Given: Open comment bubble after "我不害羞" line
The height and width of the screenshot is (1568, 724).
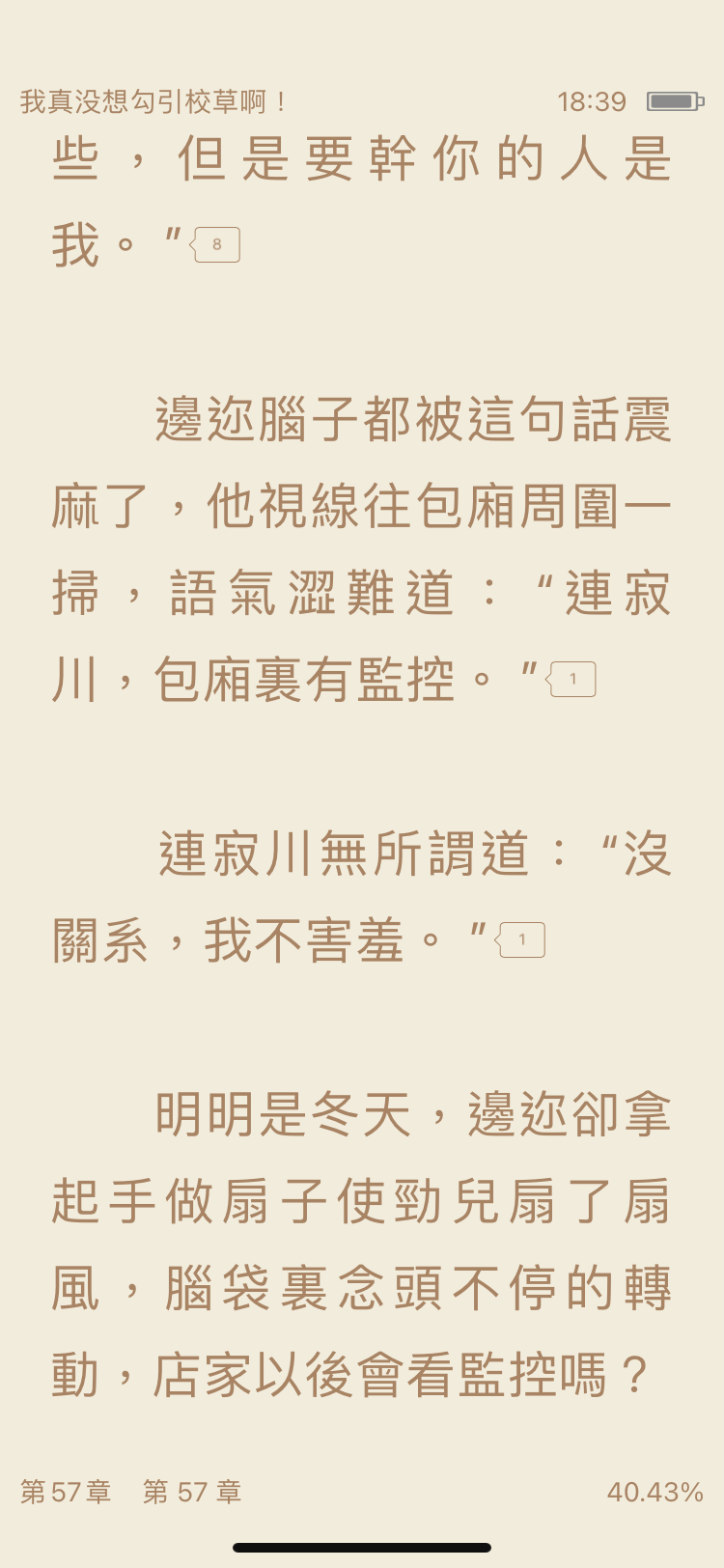Looking at the screenshot, I should coord(521,939).
